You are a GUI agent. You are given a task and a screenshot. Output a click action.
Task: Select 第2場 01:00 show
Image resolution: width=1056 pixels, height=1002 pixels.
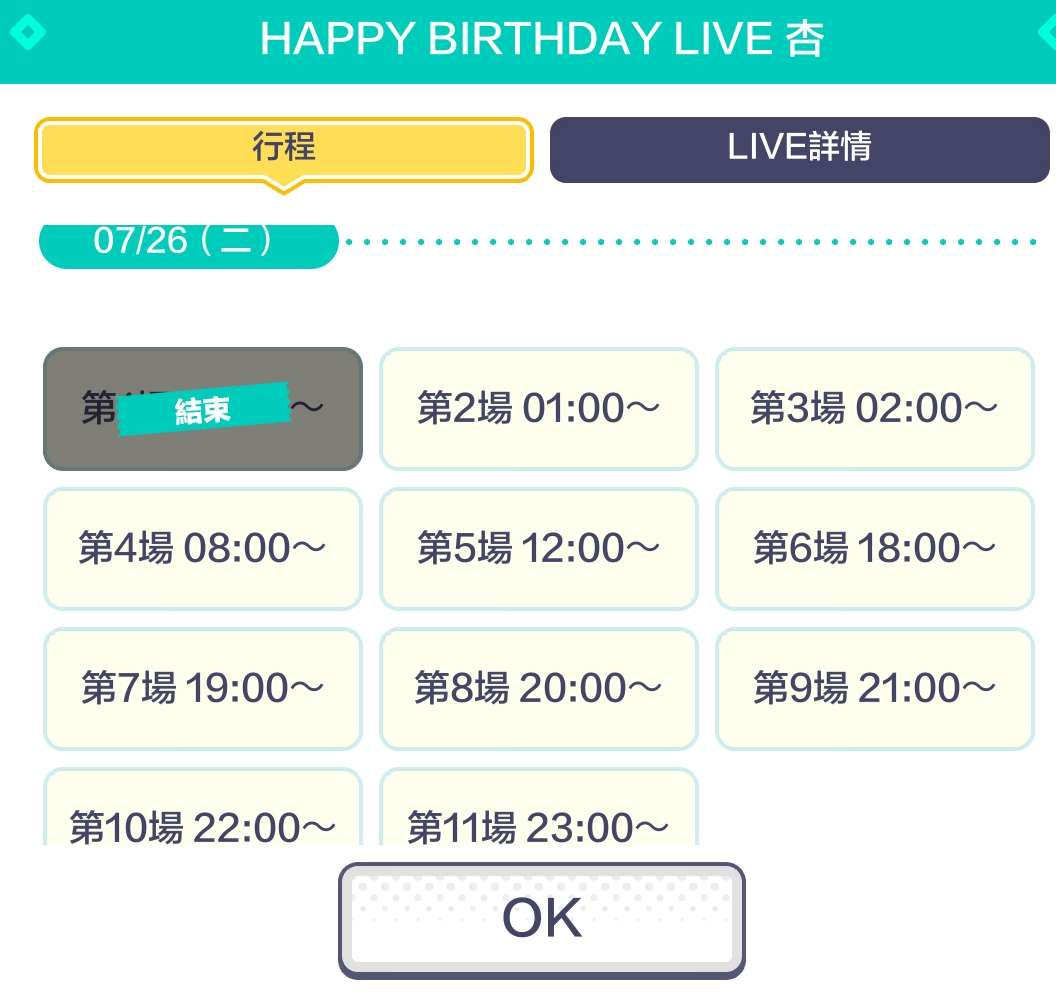click(539, 409)
